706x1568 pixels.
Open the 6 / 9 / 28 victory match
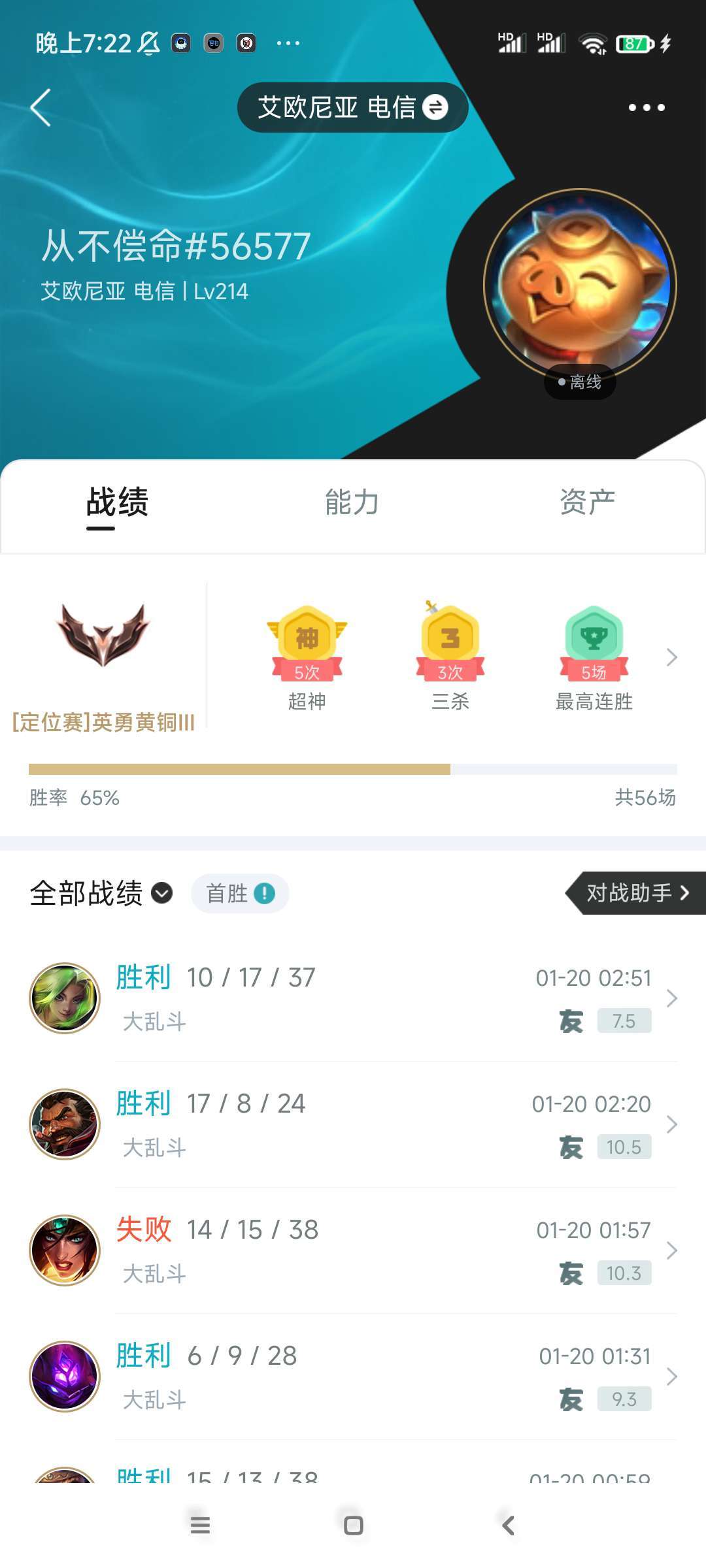click(x=353, y=1377)
